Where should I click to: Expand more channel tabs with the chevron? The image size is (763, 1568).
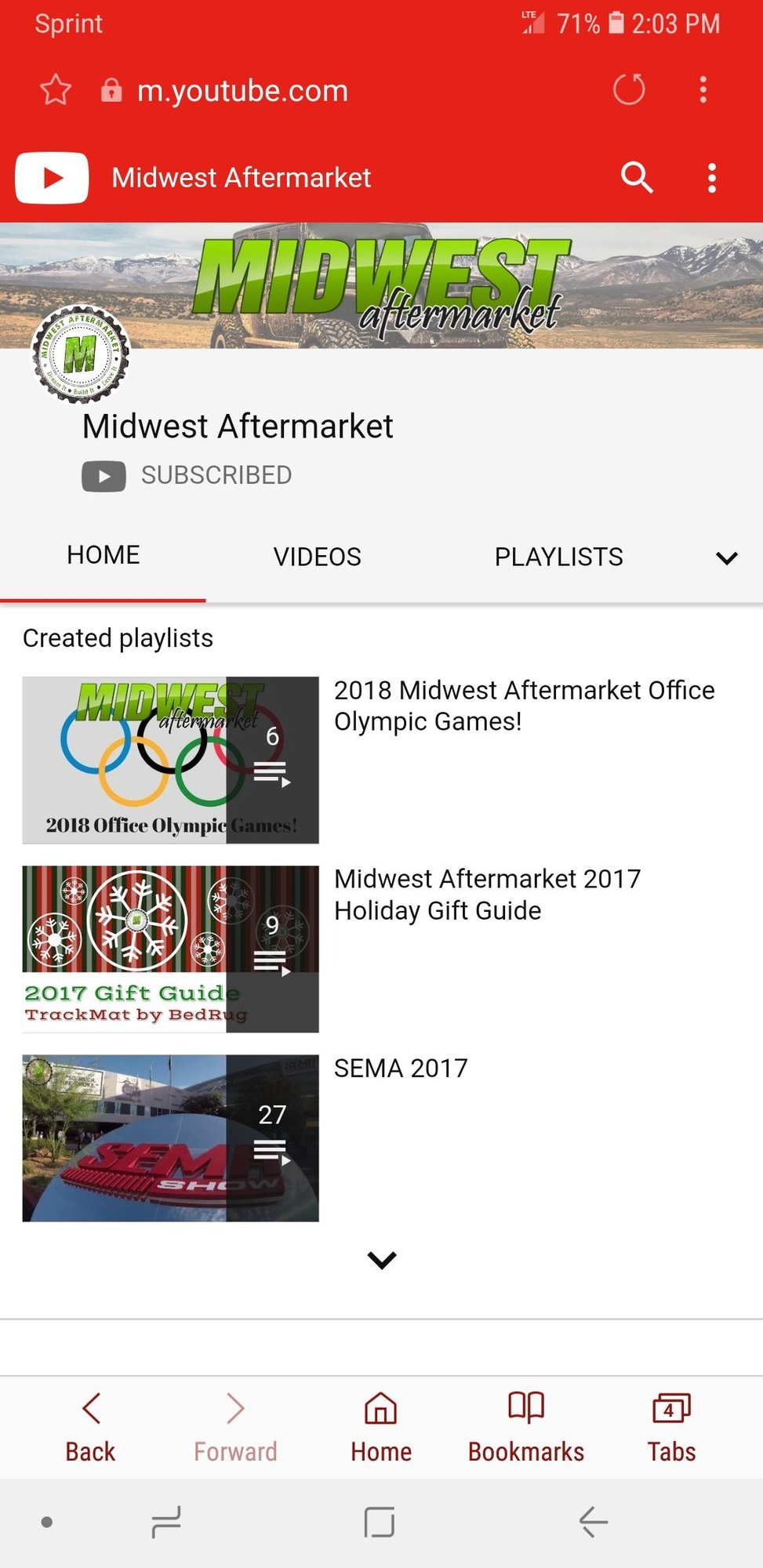[726, 558]
